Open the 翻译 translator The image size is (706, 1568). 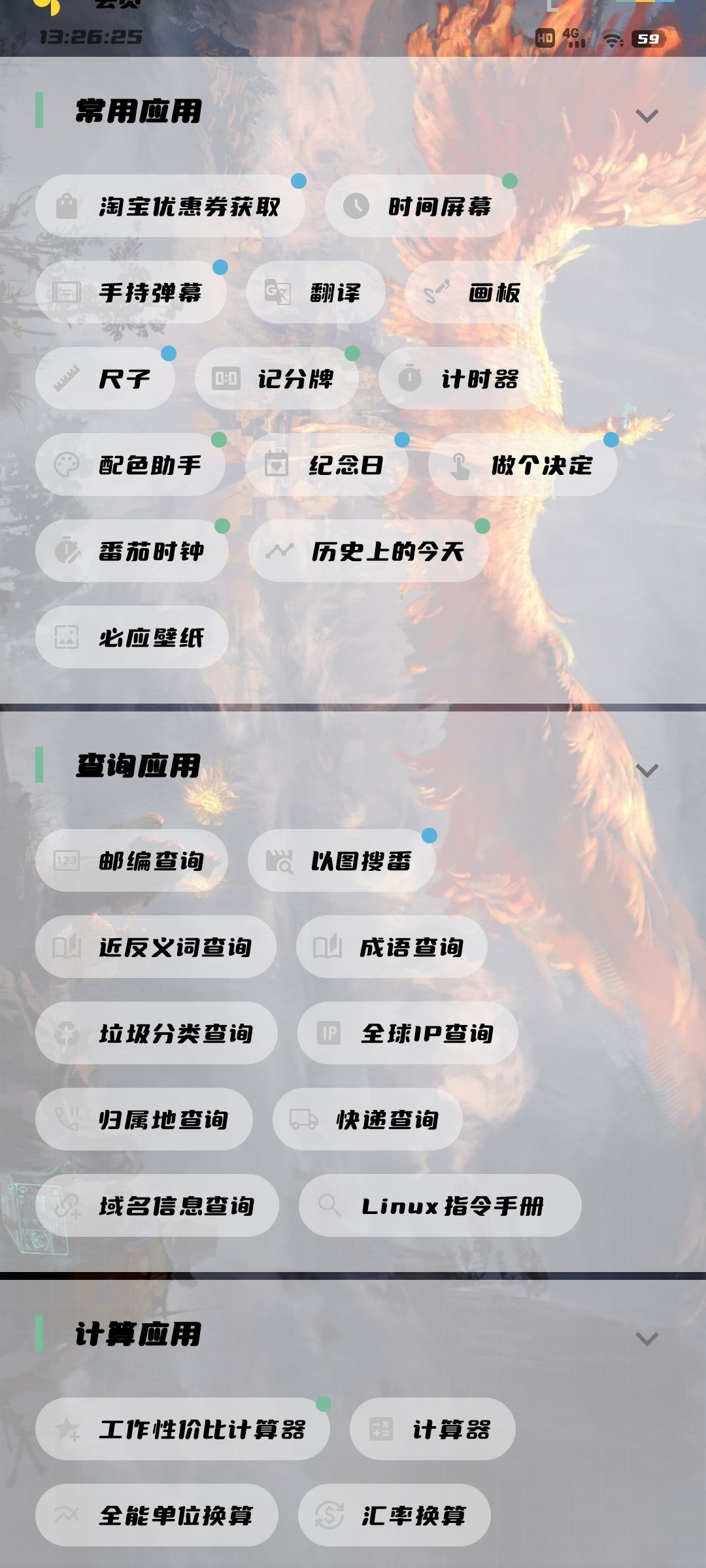click(316, 293)
